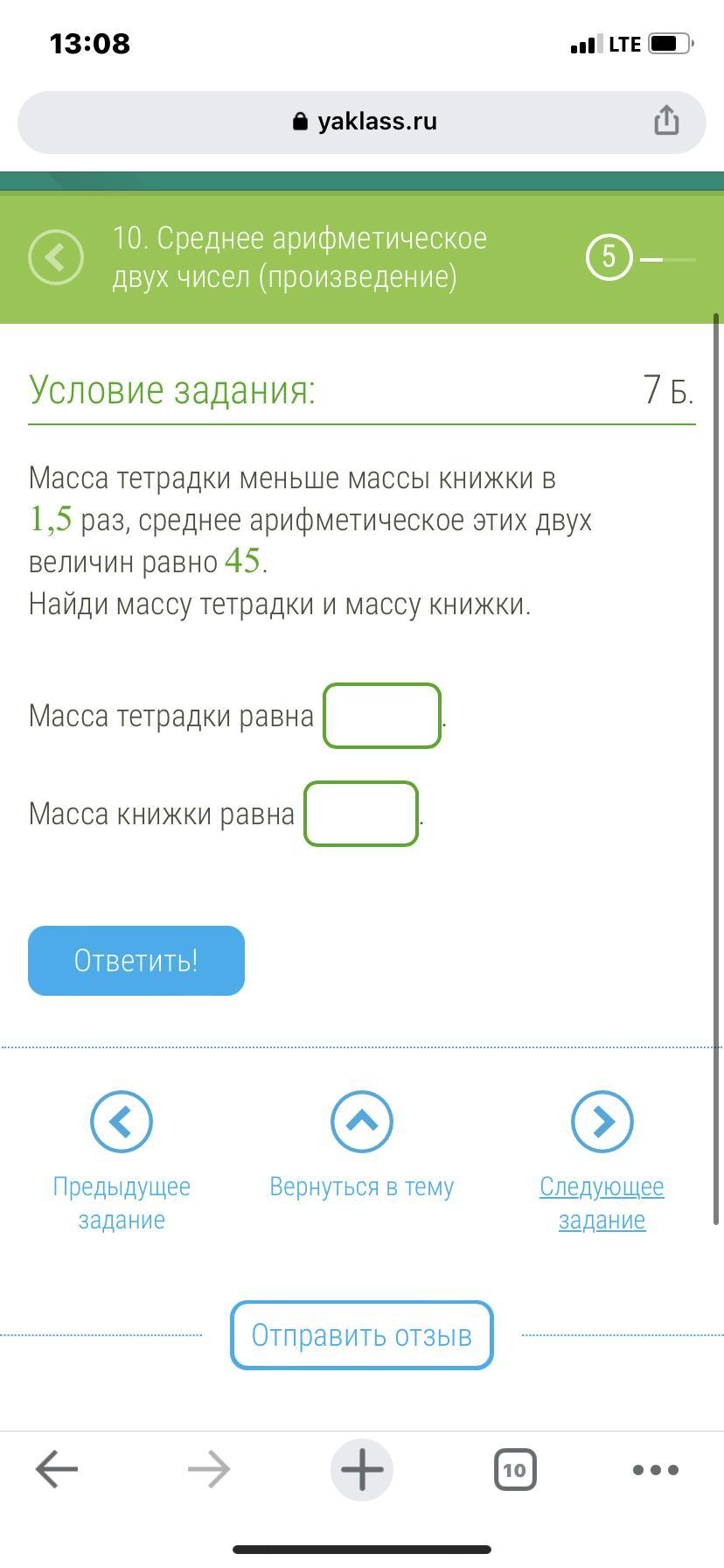Tap the share icon in address bar
724x1568 pixels.
666,121
